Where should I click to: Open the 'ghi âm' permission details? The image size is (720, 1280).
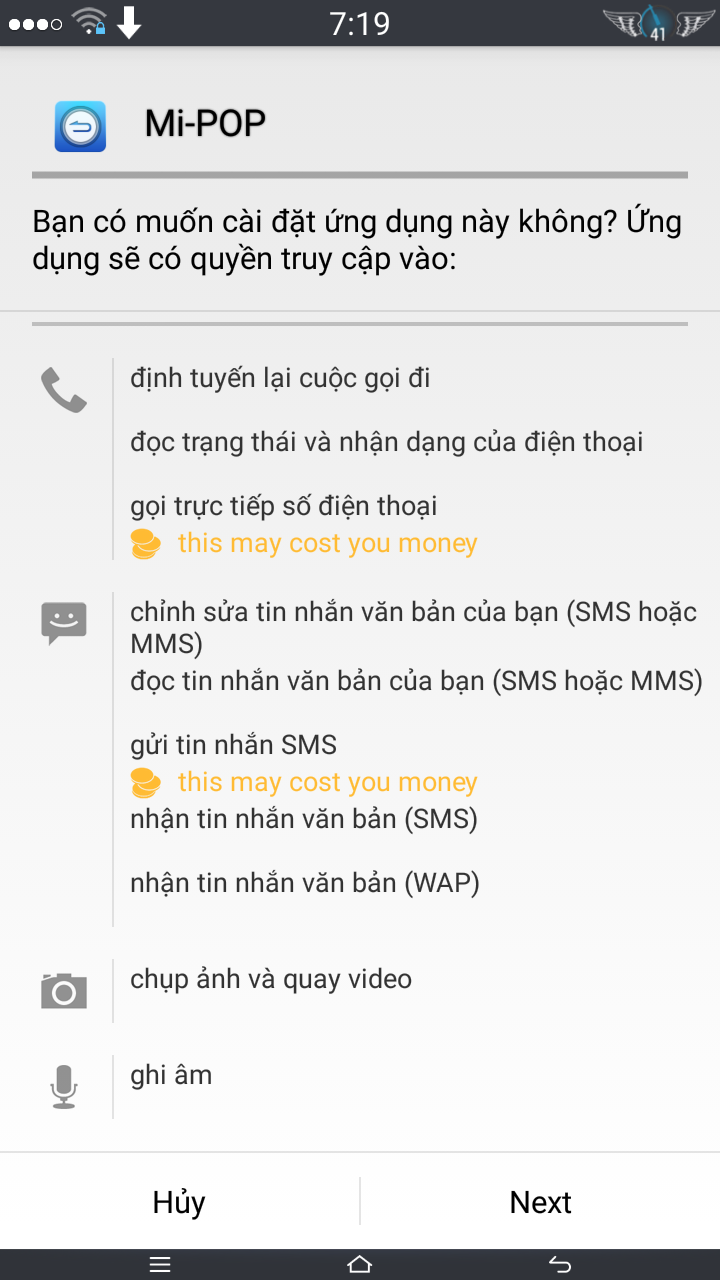coord(171,1075)
